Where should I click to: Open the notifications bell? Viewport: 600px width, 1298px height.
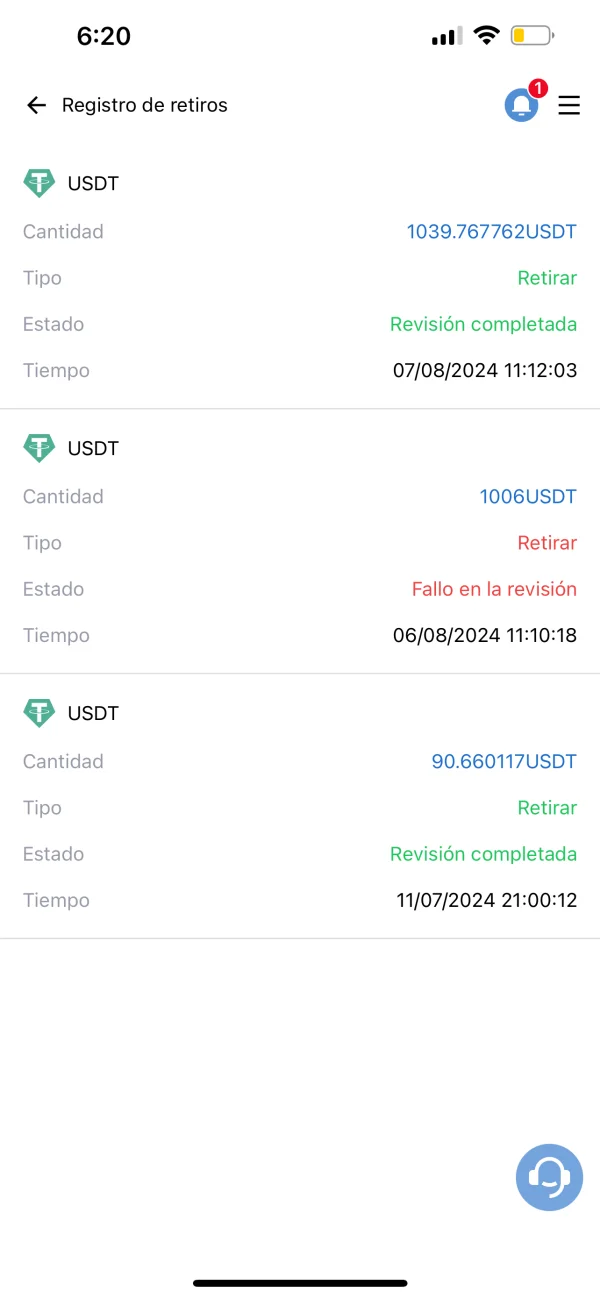click(x=522, y=105)
